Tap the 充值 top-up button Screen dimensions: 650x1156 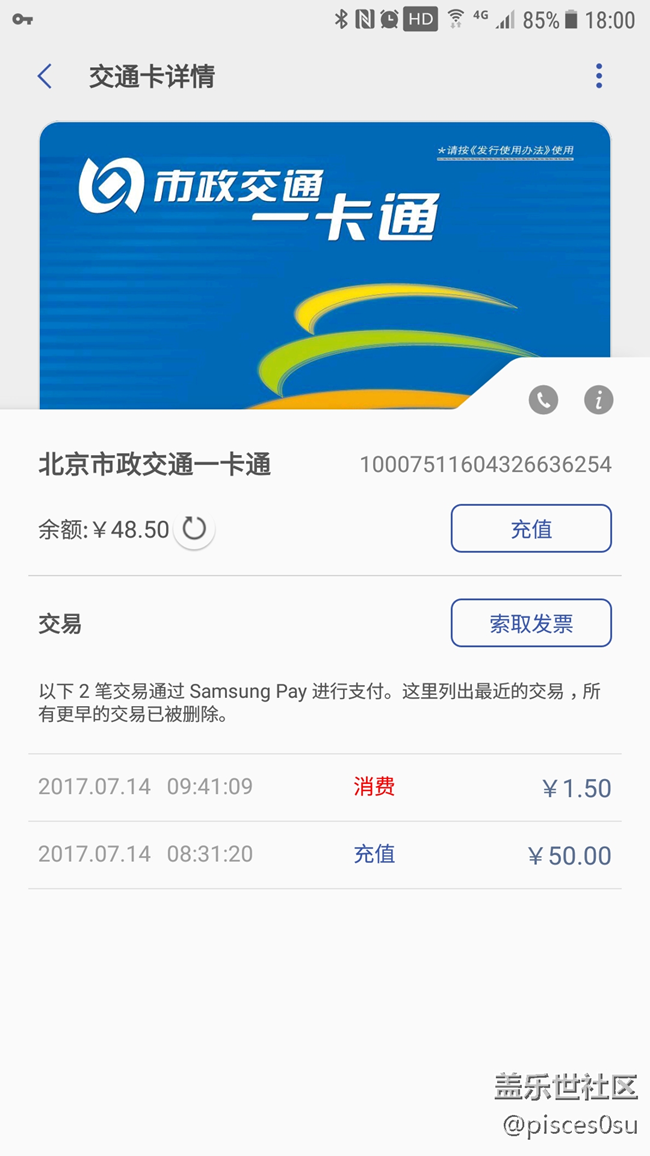click(530, 529)
